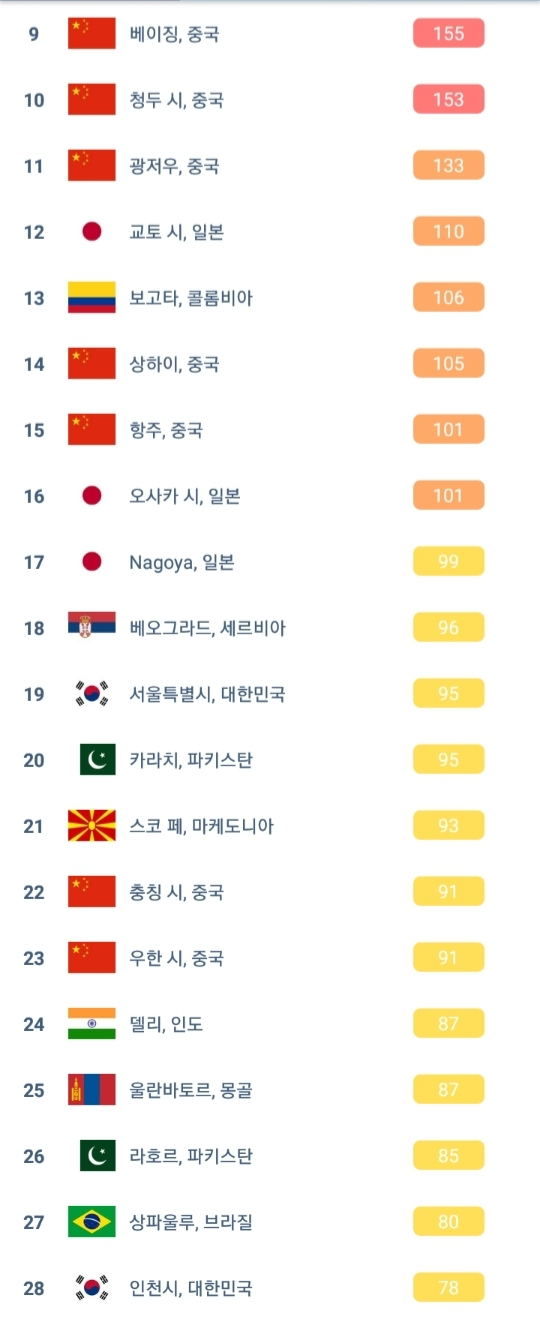Open 서울특별시, 대한민국 air quality
The height and width of the screenshot is (1319, 540).
point(270,694)
